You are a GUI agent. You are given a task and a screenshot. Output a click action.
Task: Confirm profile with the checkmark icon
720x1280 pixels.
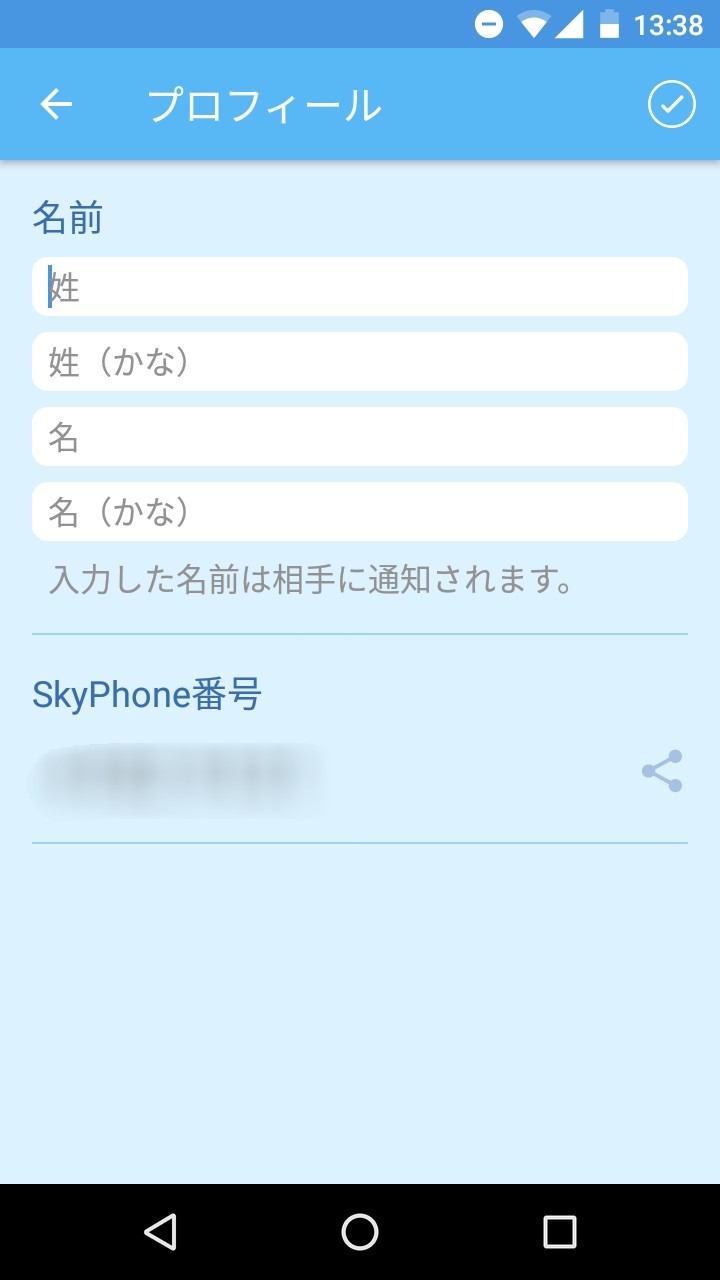coord(671,104)
